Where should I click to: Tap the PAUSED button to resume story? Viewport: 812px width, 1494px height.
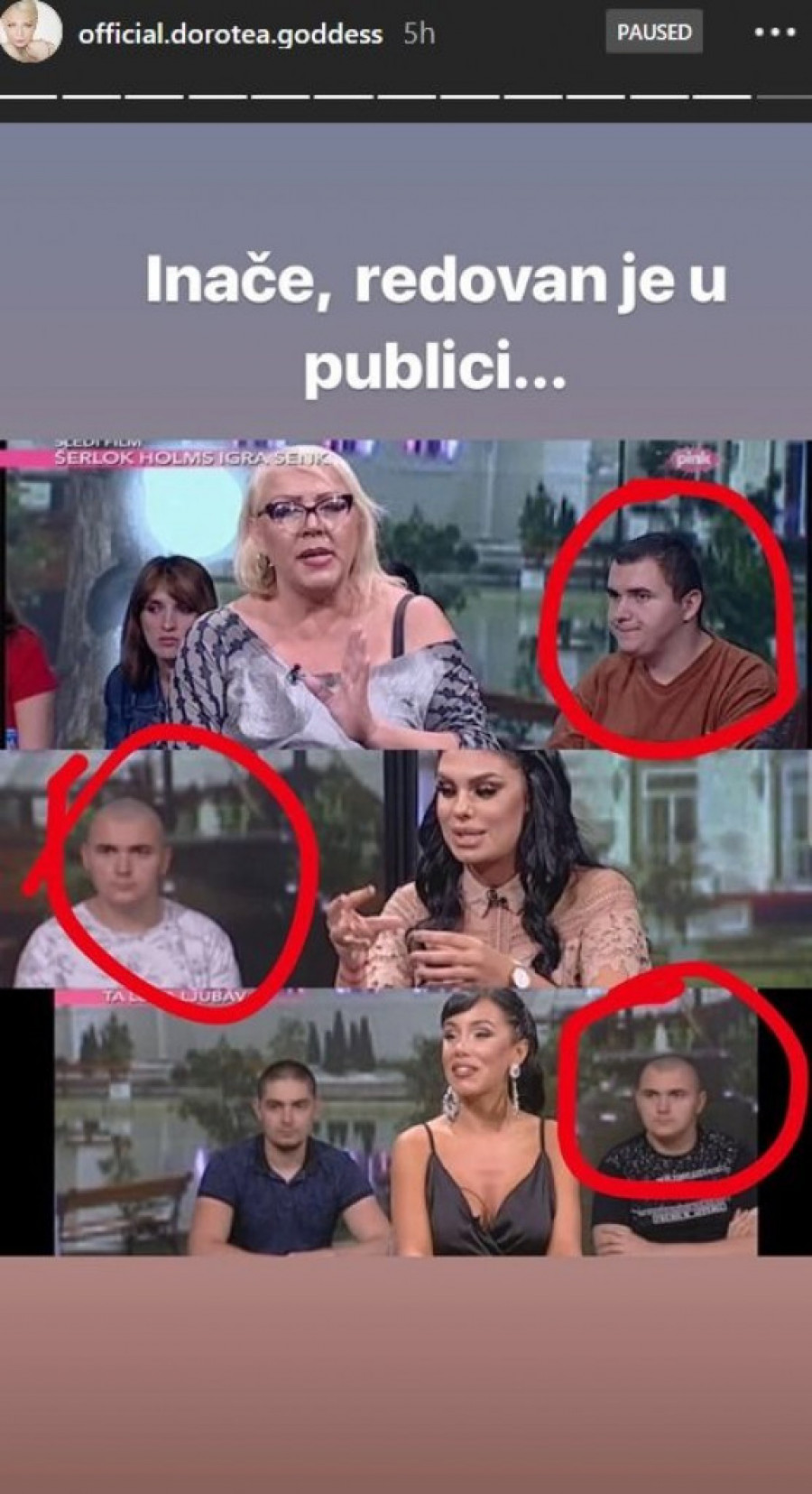tap(654, 33)
